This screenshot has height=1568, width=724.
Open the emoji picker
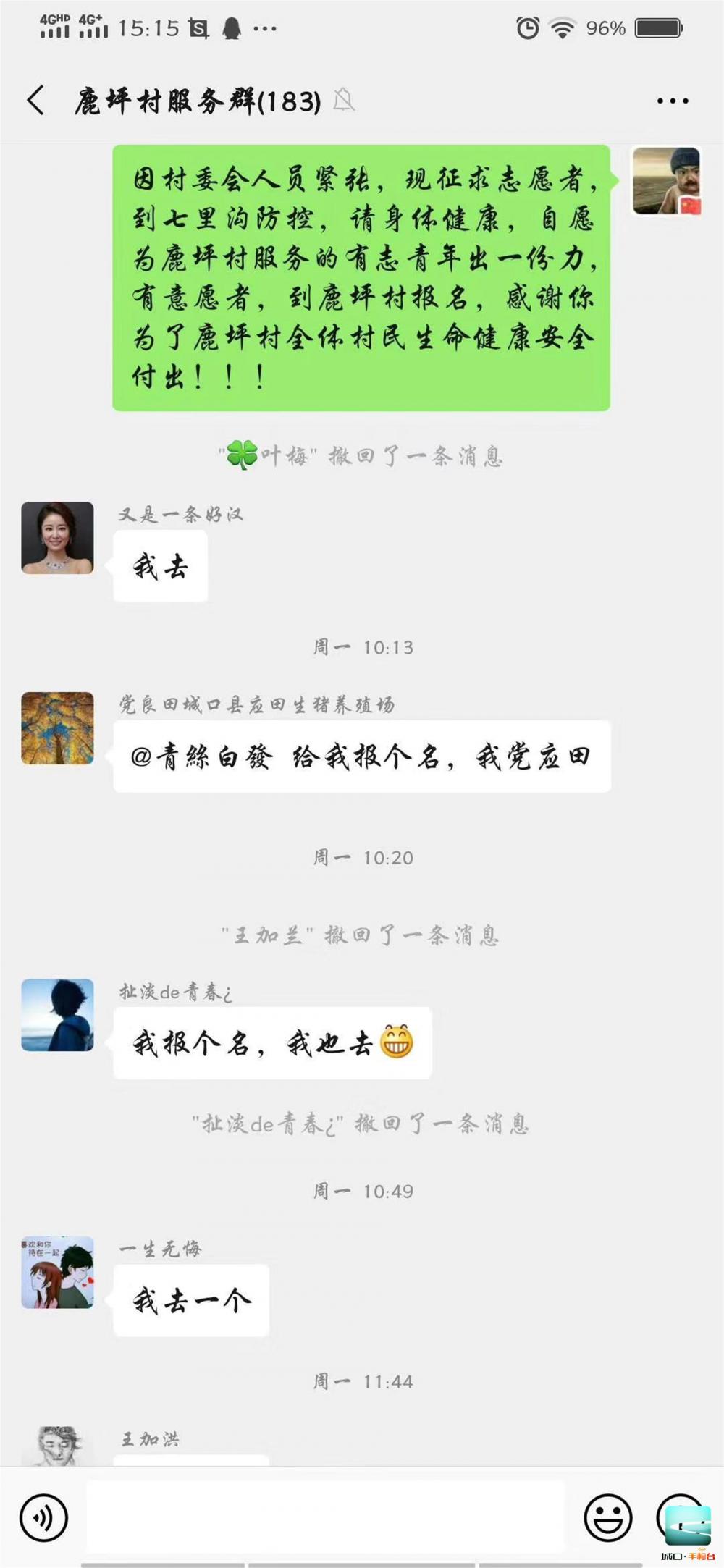[x=607, y=1517]
